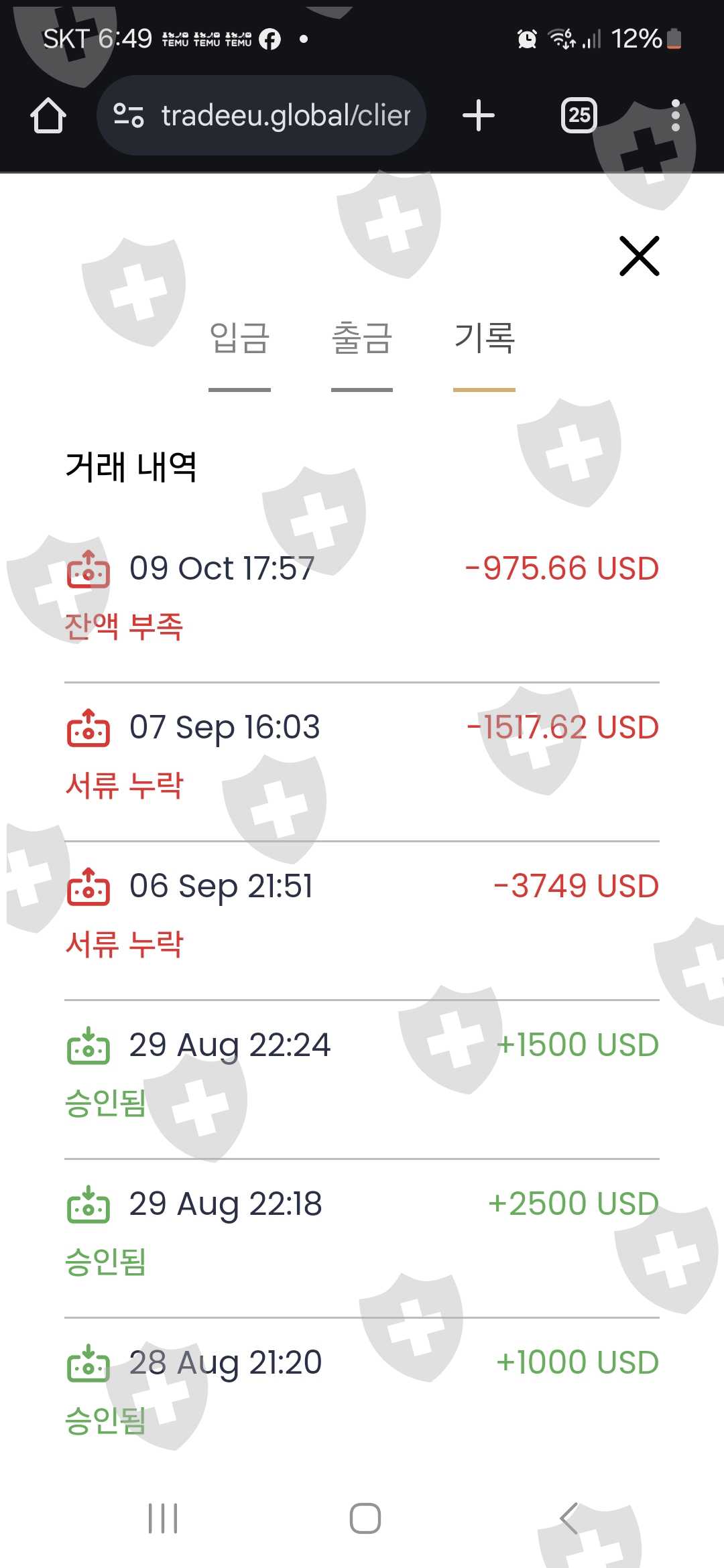Switch to the 출금 tab
The height and width of the screenshot is (1568, 724).
tap(362, 338)
